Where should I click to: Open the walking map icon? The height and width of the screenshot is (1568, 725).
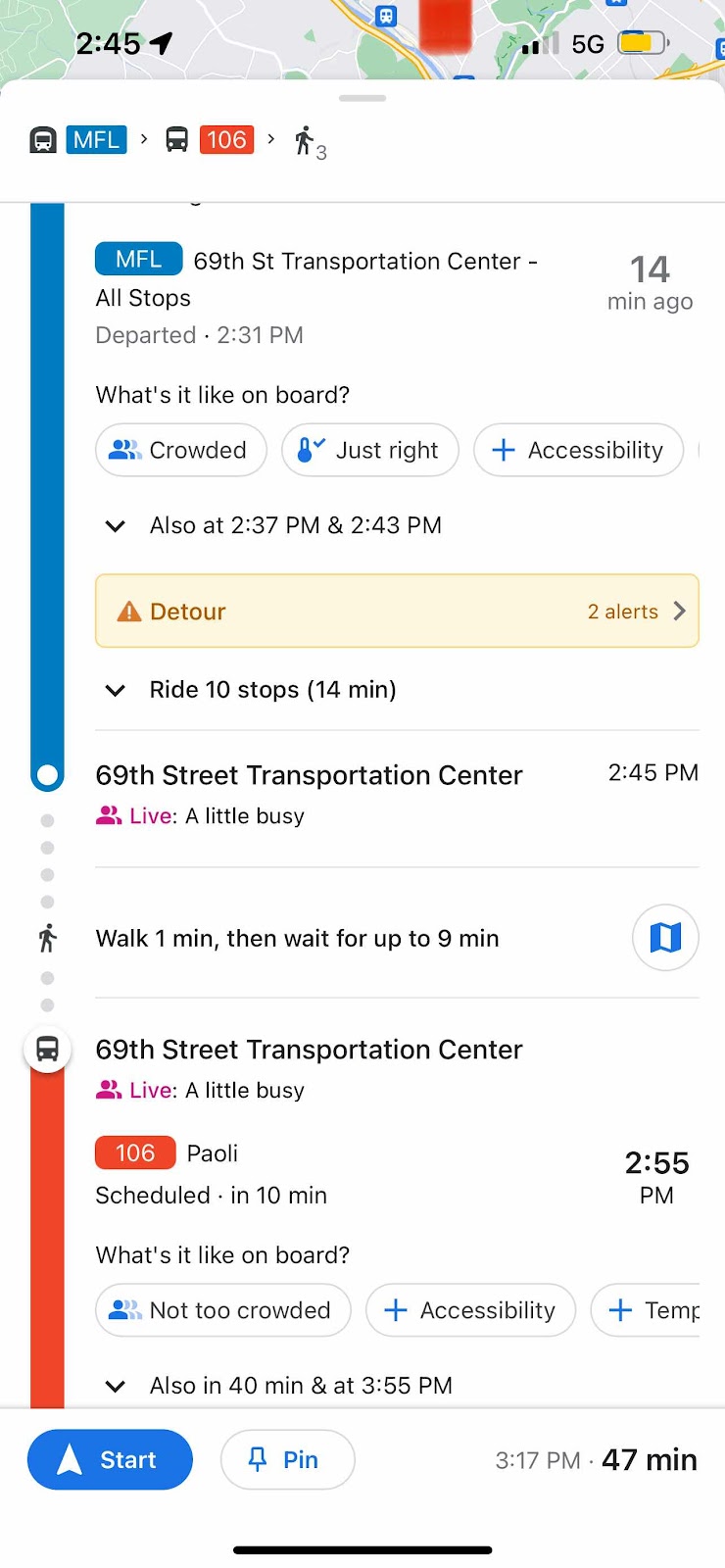(665, 938)
